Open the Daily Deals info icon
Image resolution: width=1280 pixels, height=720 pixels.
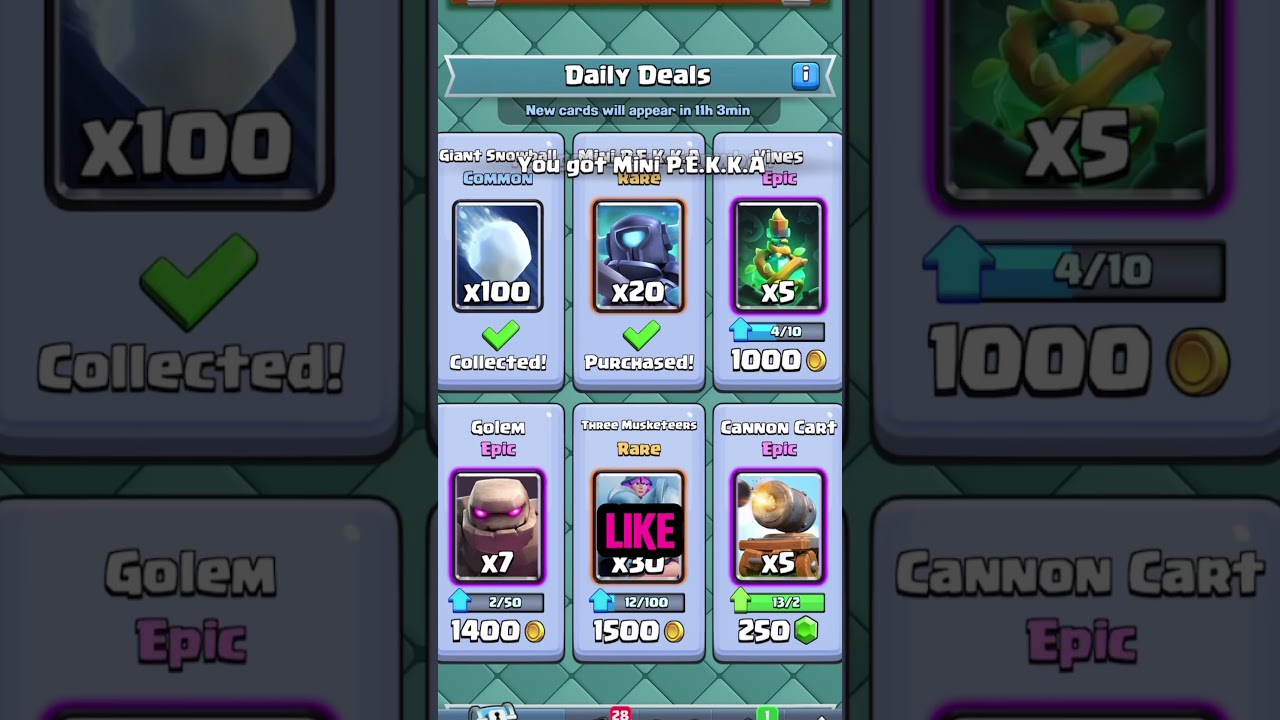pos(805,75)
